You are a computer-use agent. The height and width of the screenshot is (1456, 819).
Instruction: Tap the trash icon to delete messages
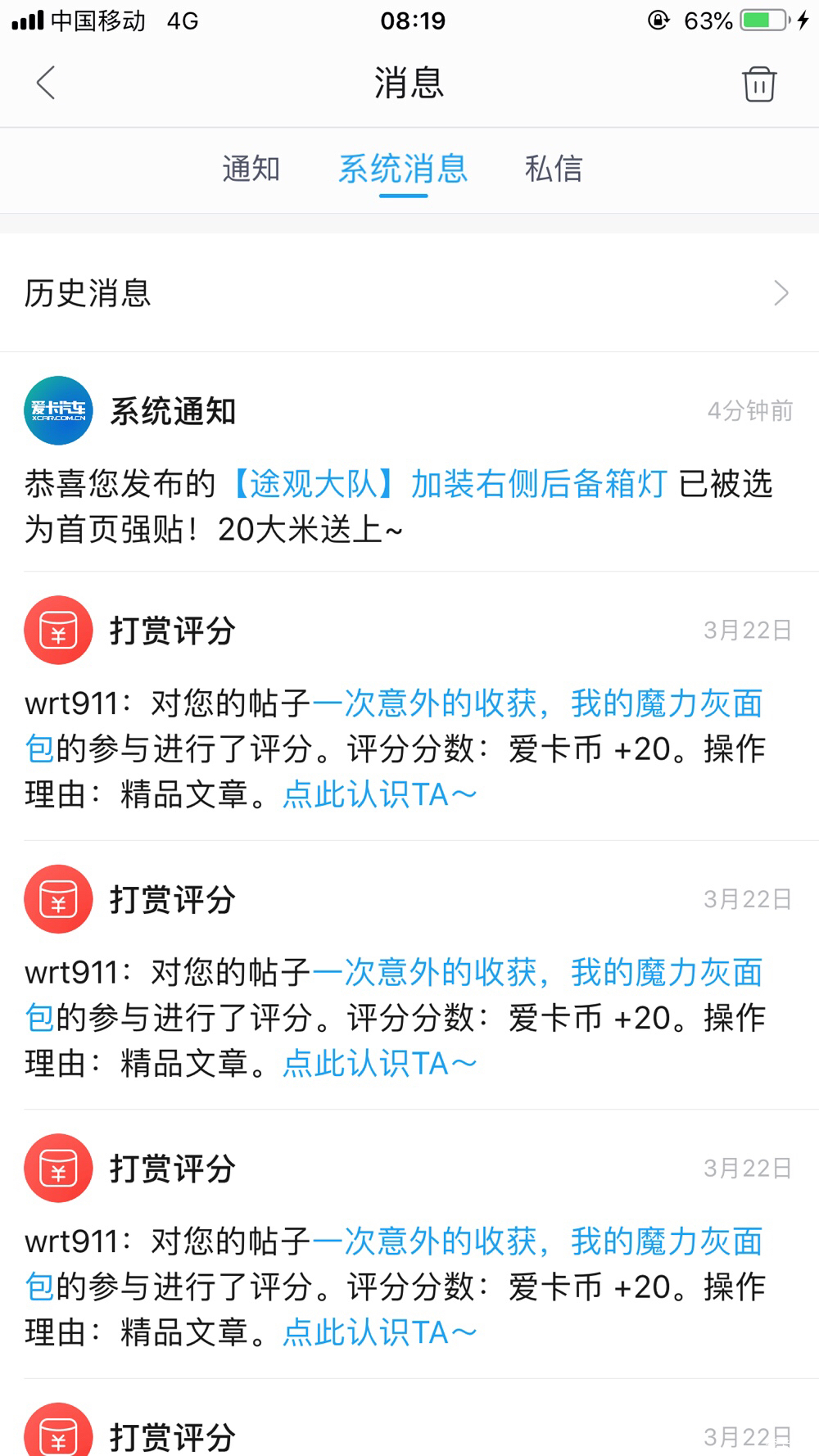pyautogui.click(x=759, y=84)
